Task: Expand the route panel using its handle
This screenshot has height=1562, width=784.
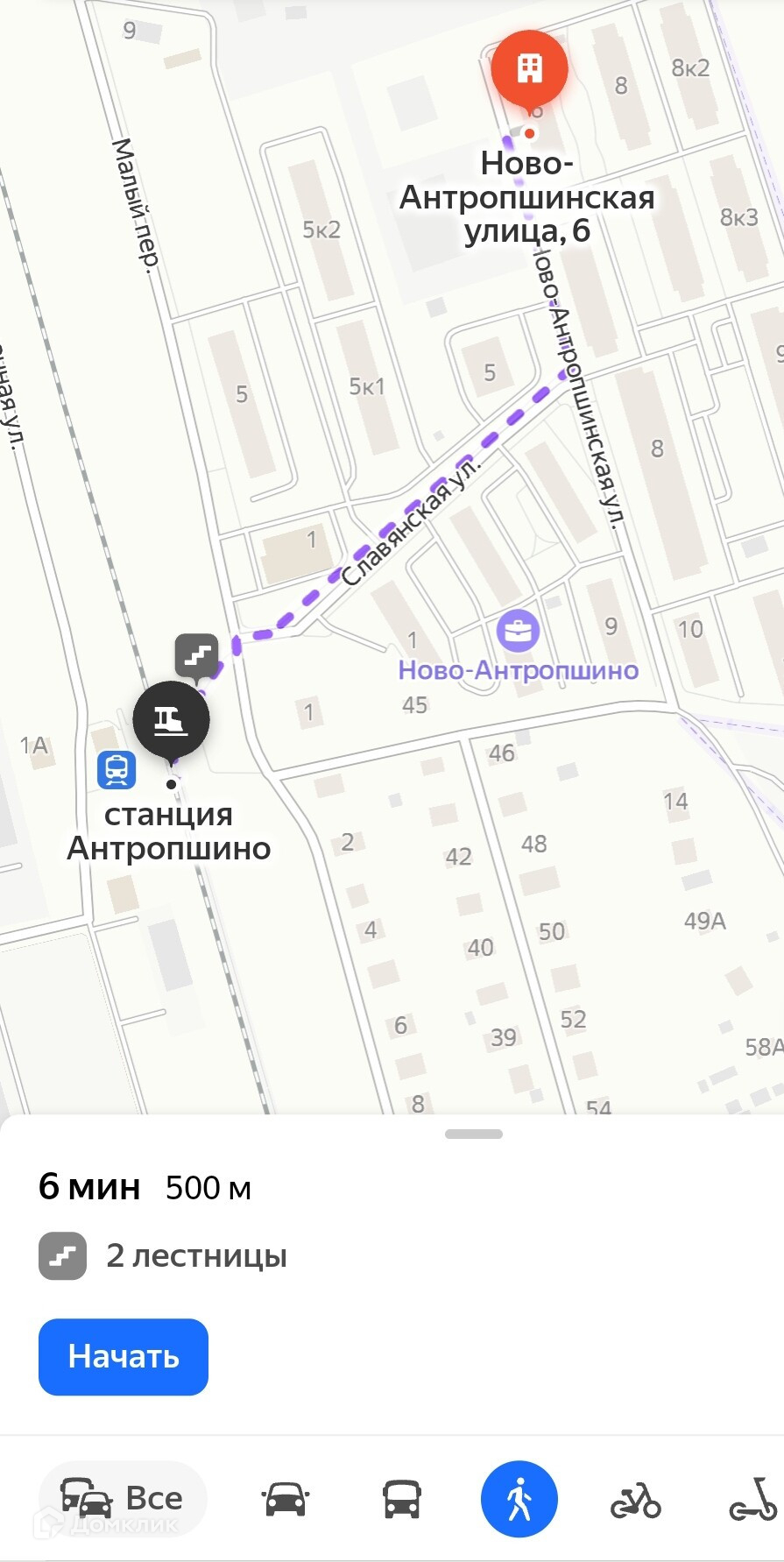Action: pos(473,1134)
